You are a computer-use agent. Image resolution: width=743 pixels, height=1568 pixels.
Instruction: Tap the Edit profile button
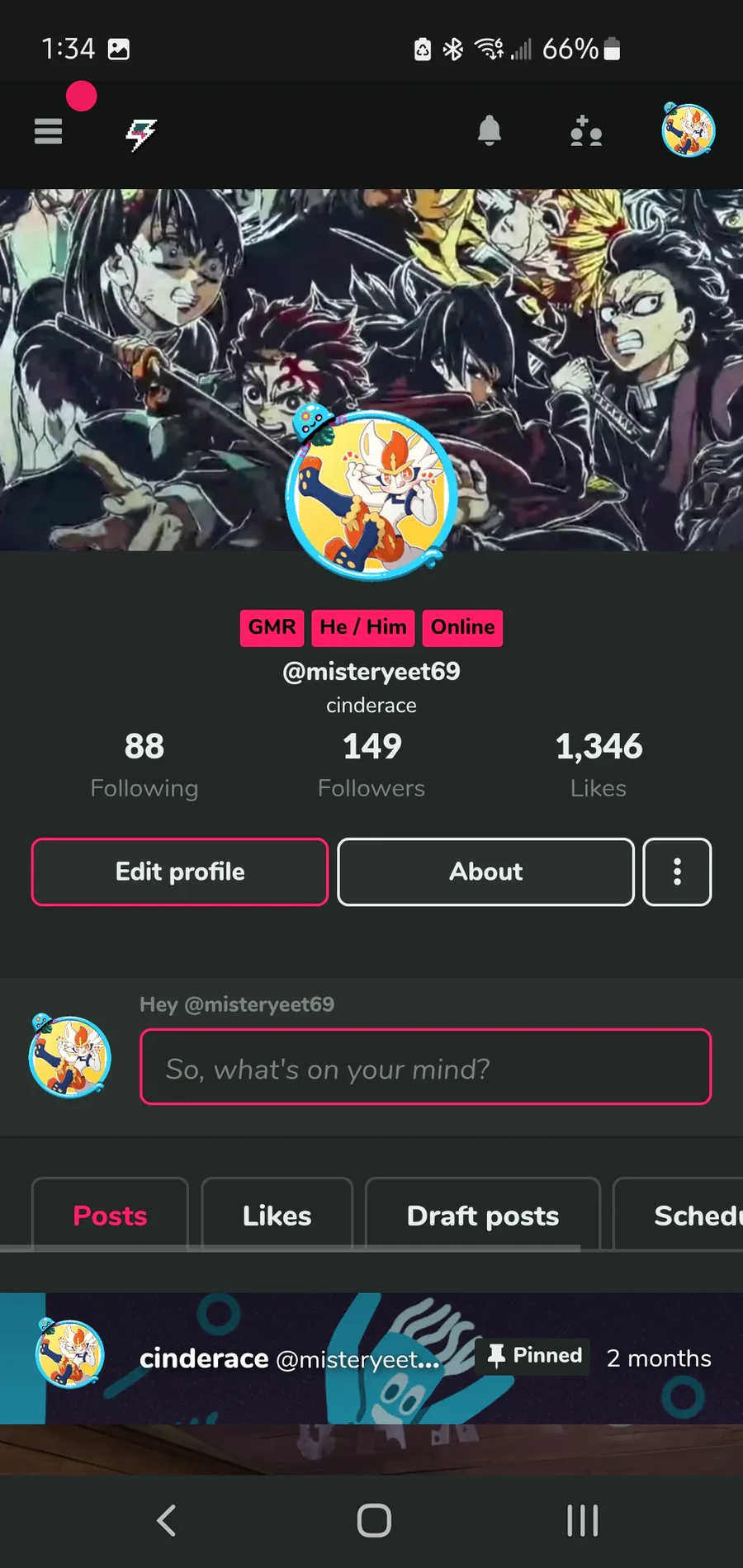180,871
